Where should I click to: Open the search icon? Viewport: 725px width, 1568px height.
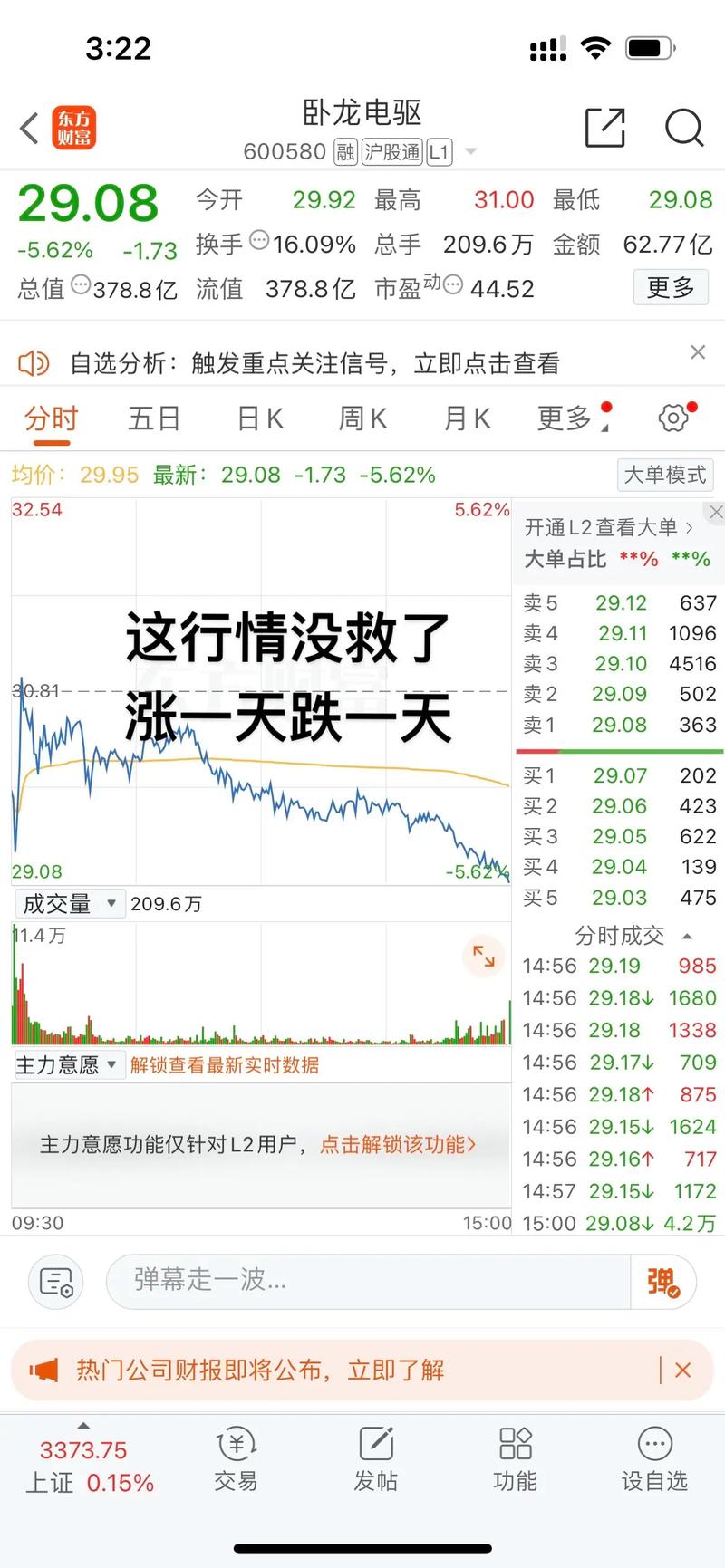tap(684, 130)
